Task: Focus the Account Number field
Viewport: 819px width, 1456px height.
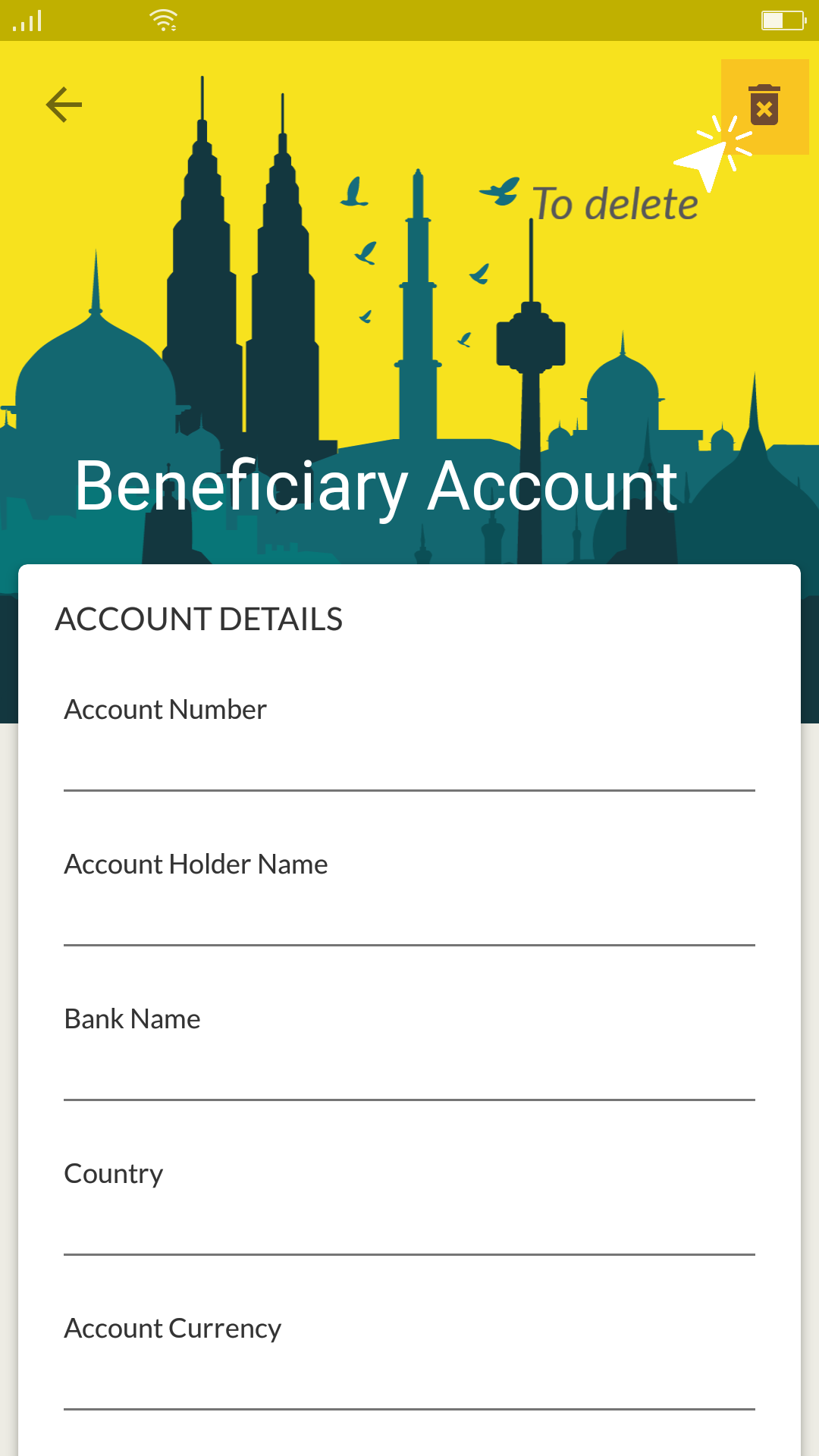Action: point(409,758)
